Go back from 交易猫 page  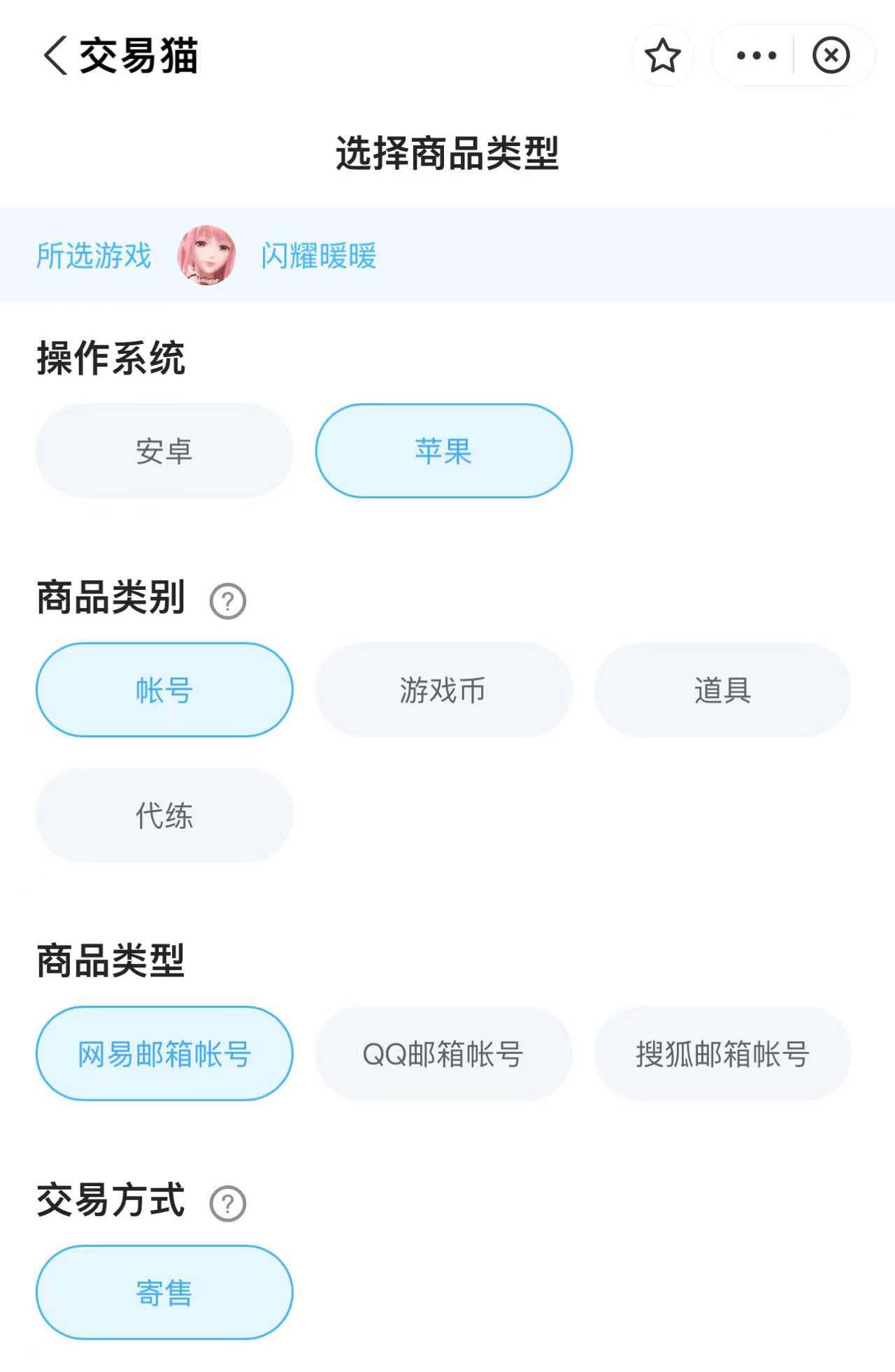(x=56, y=55)
